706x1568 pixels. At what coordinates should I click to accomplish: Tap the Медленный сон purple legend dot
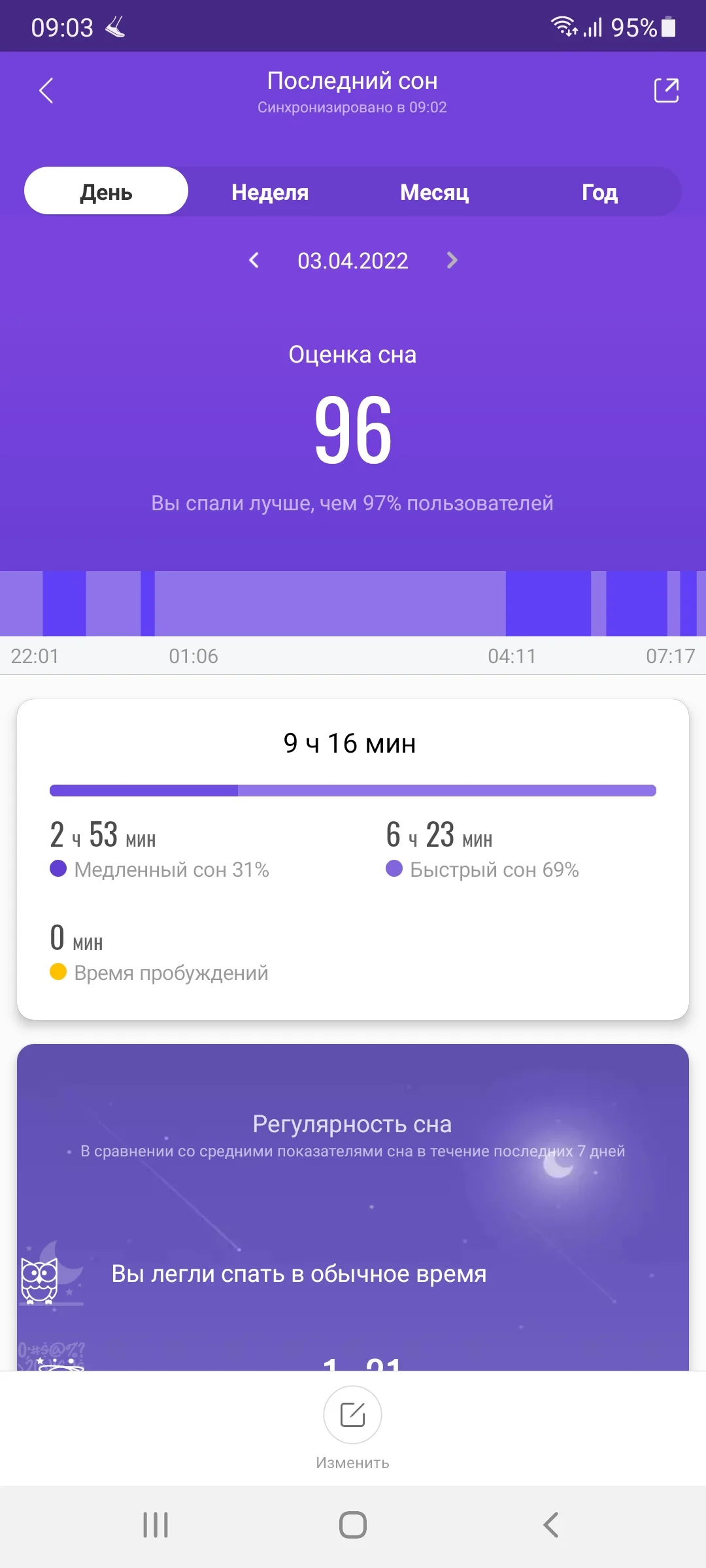58,870
